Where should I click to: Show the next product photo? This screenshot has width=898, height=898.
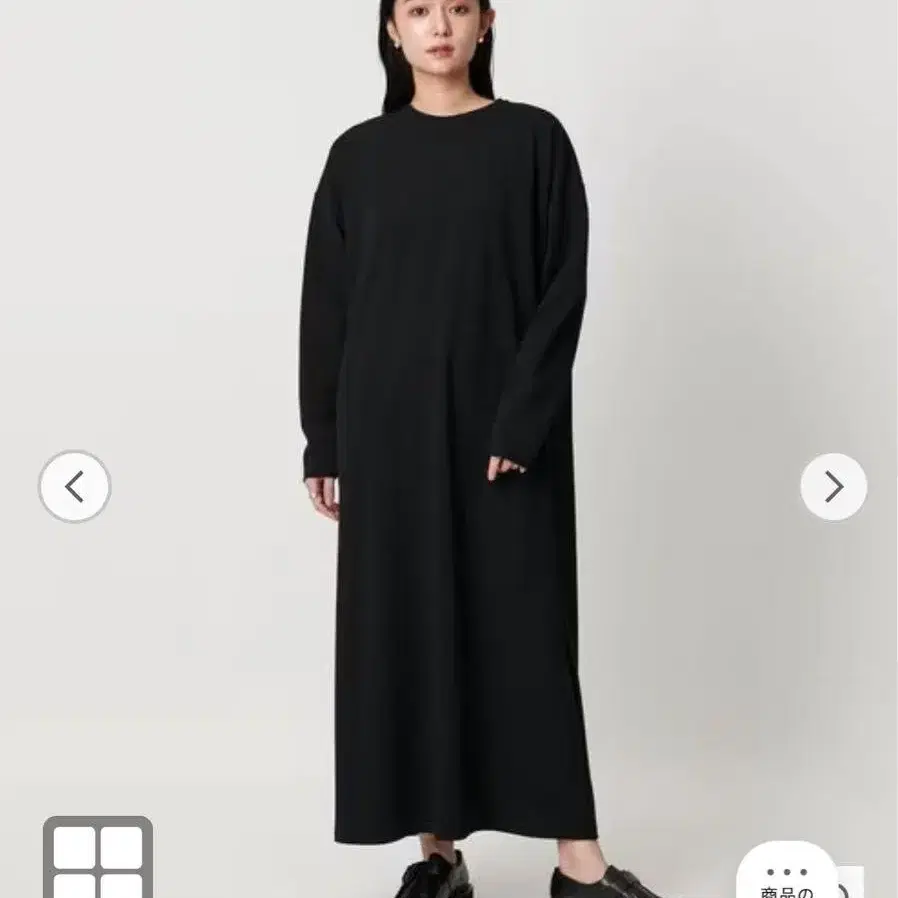coord(833,487)
